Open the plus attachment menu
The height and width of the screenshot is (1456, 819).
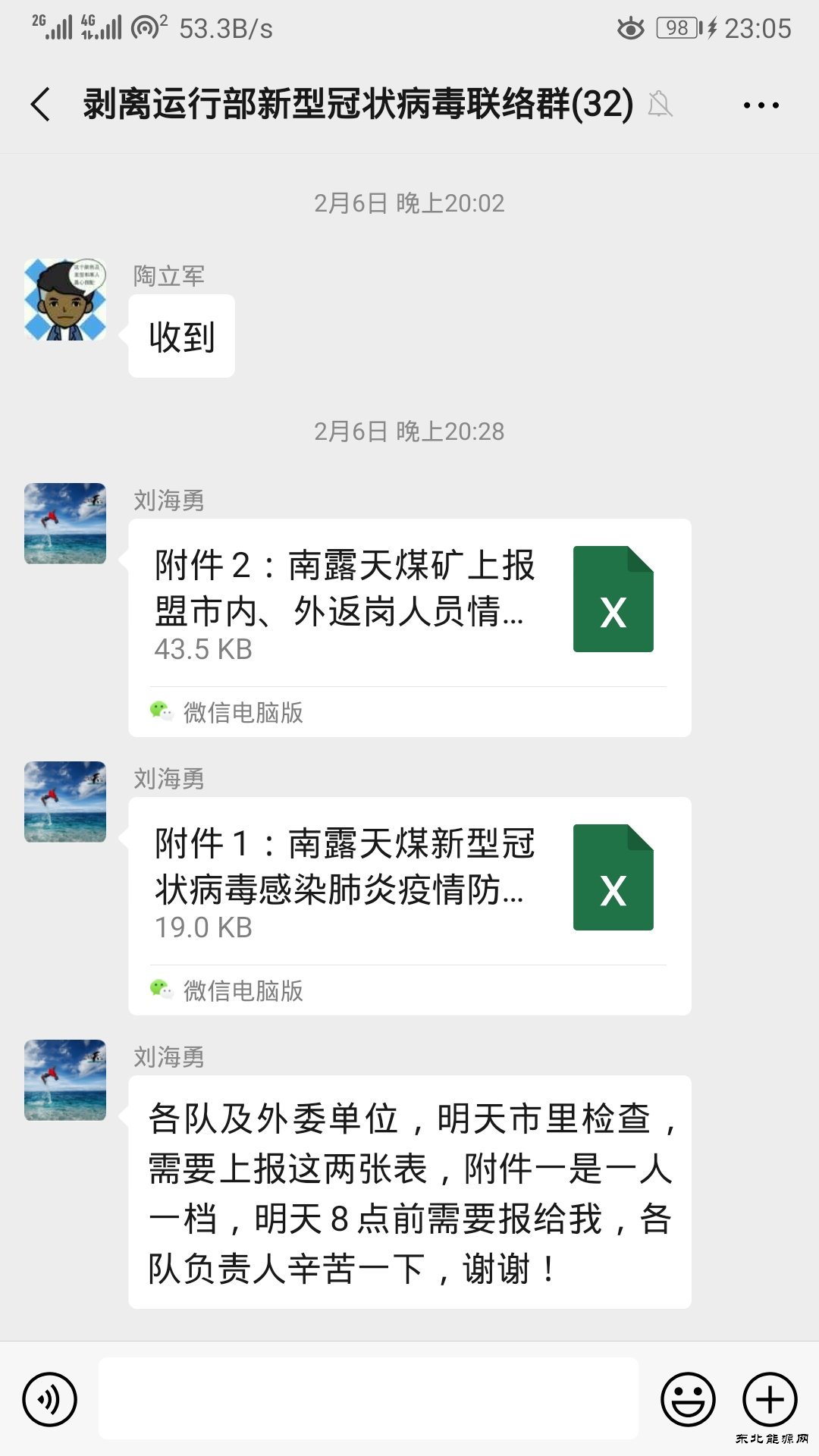tap(770, 1399)
